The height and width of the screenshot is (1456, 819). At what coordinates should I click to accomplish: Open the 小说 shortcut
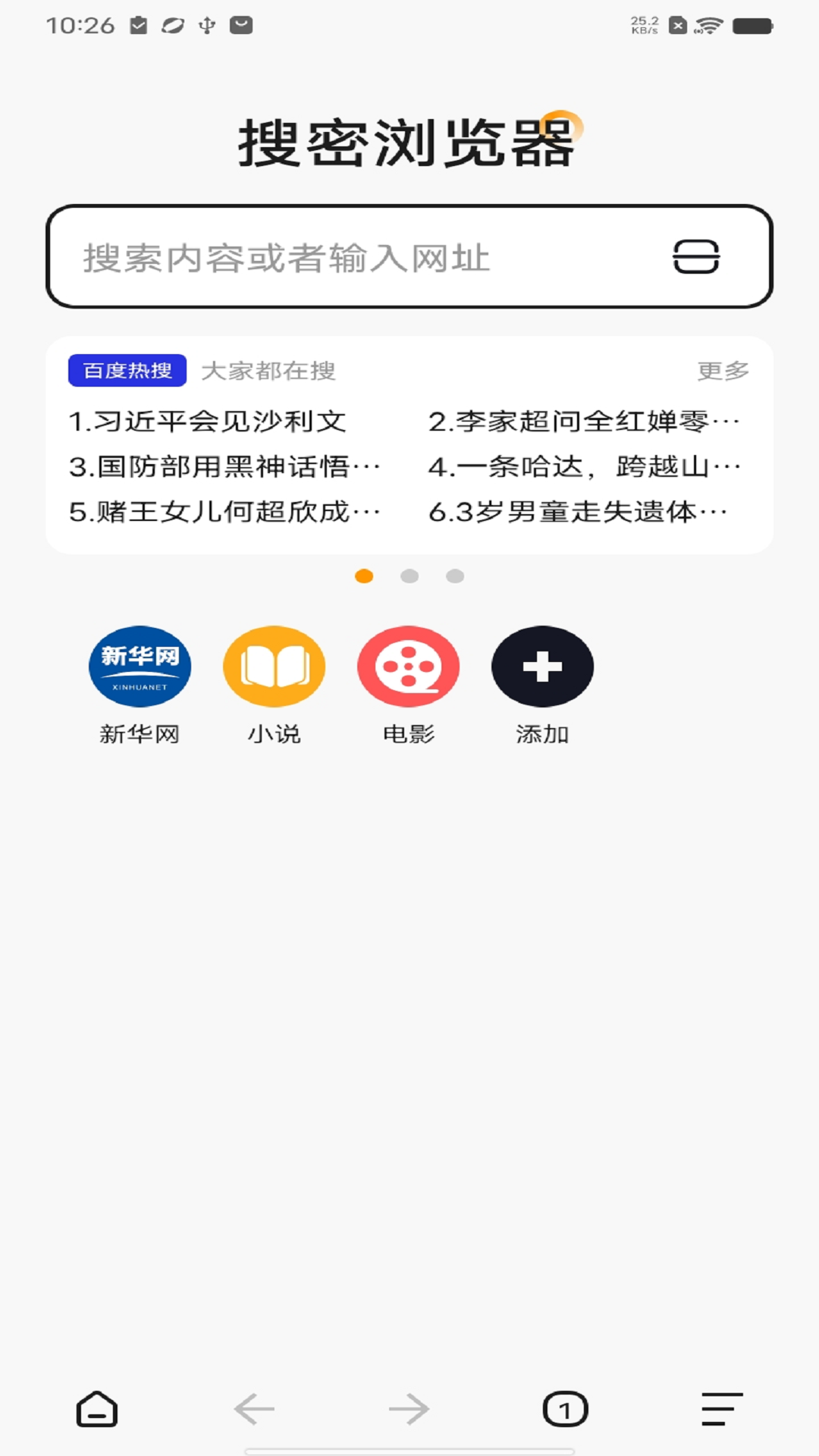coord(274,667)
